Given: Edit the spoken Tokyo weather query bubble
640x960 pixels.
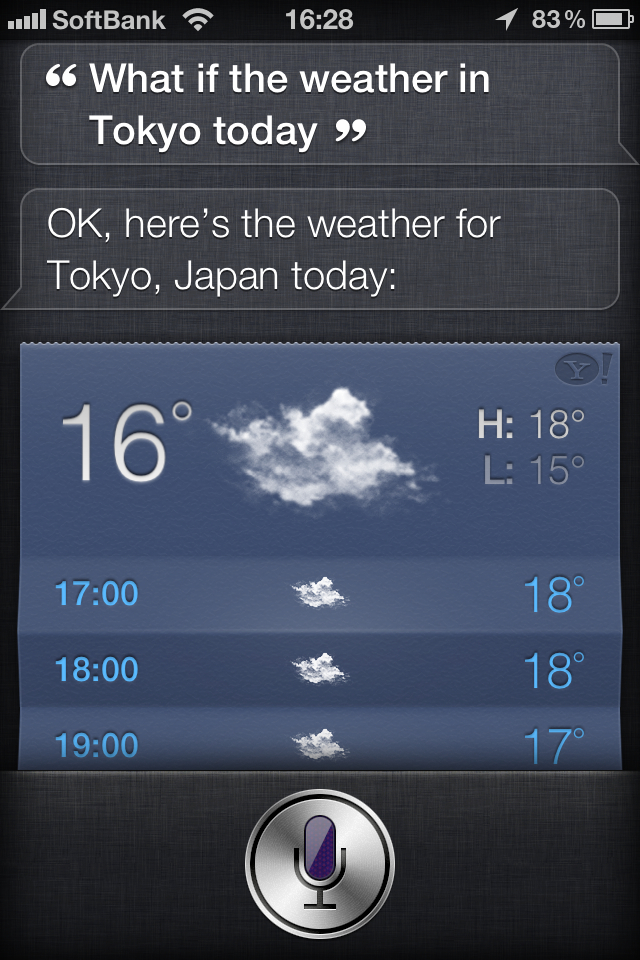Looking at the screenshot, I should coord(290,104).
